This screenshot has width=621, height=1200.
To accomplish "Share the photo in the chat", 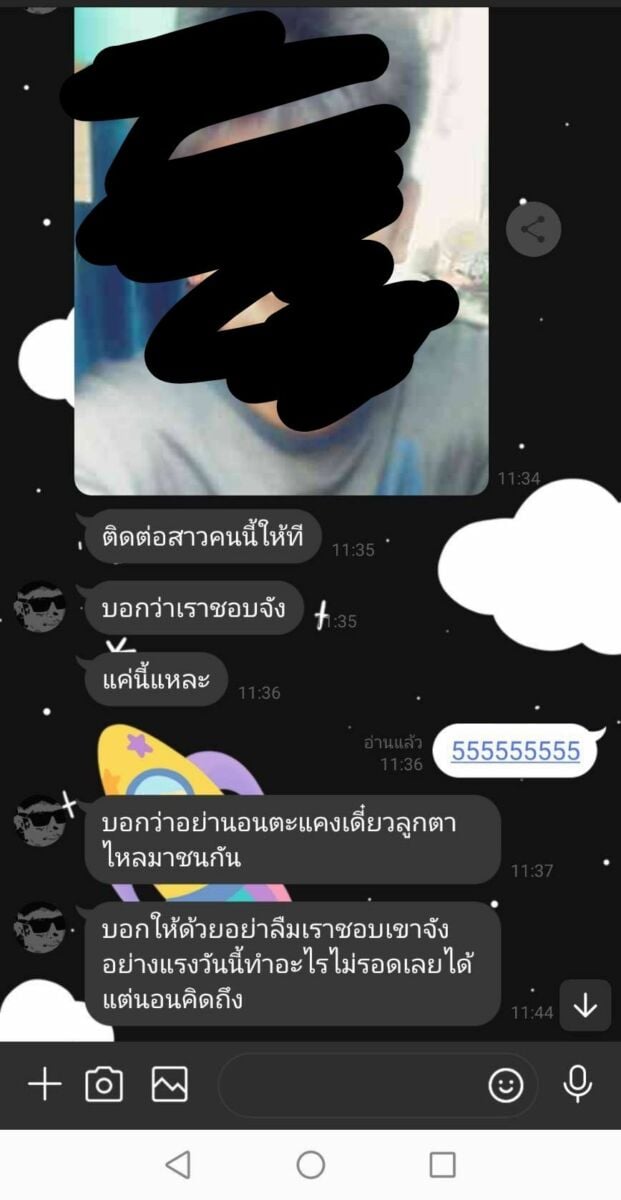I will (533, 230).
